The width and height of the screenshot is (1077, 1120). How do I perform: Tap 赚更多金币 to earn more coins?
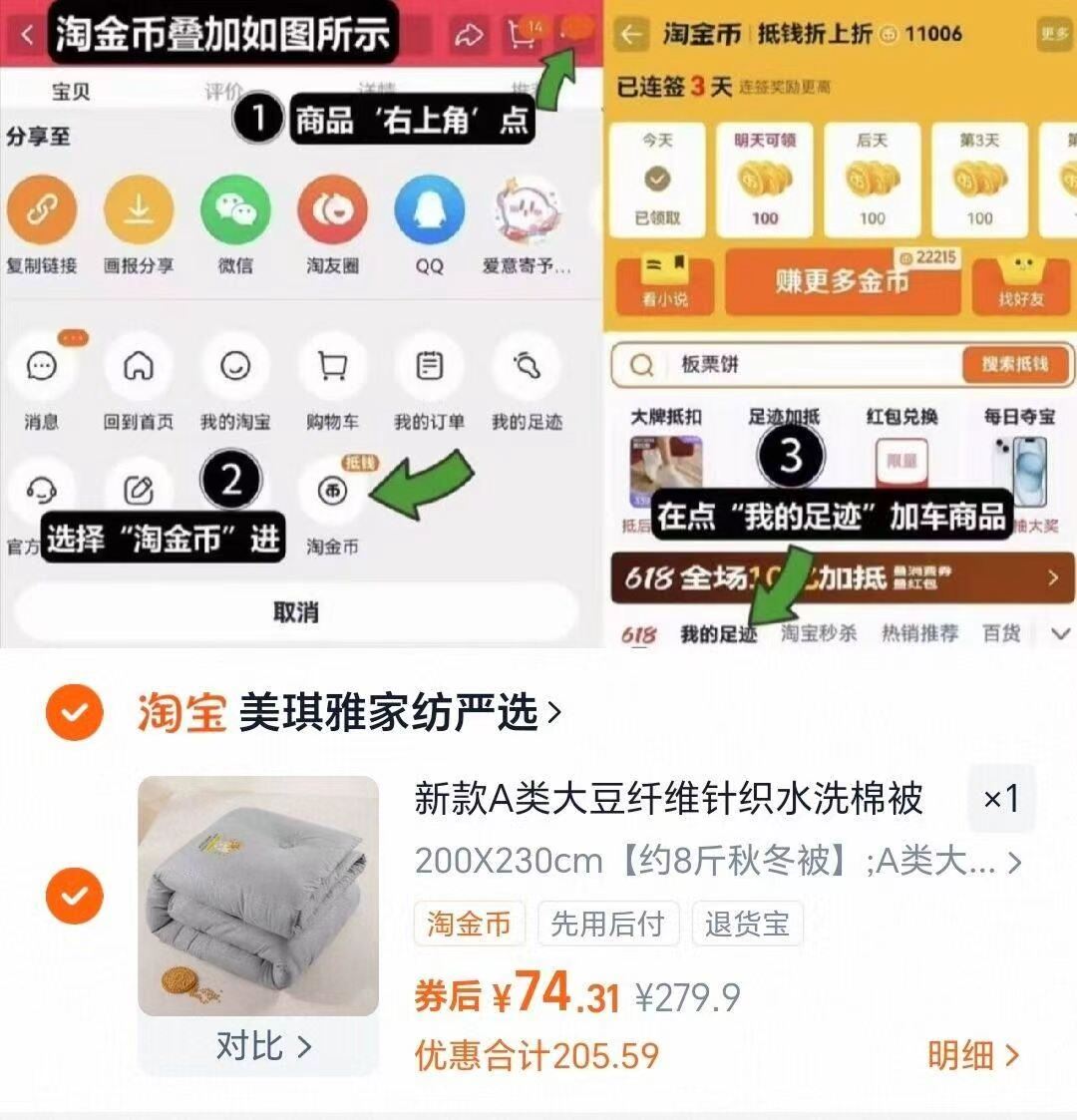843,283
